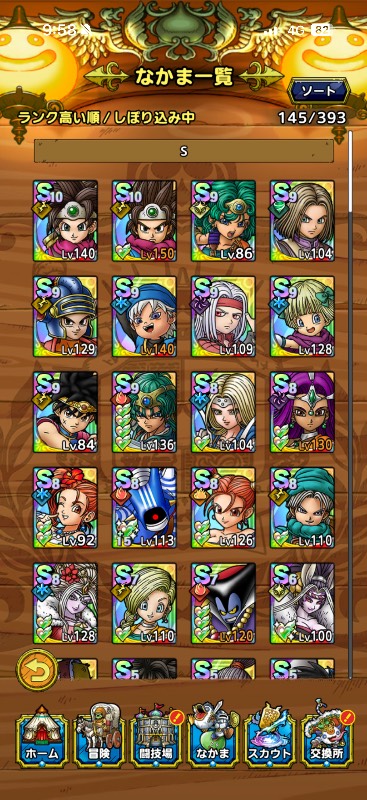367x800 pixels.
Task: View the blue metal monster at Lv113
Action: [144, 508]
